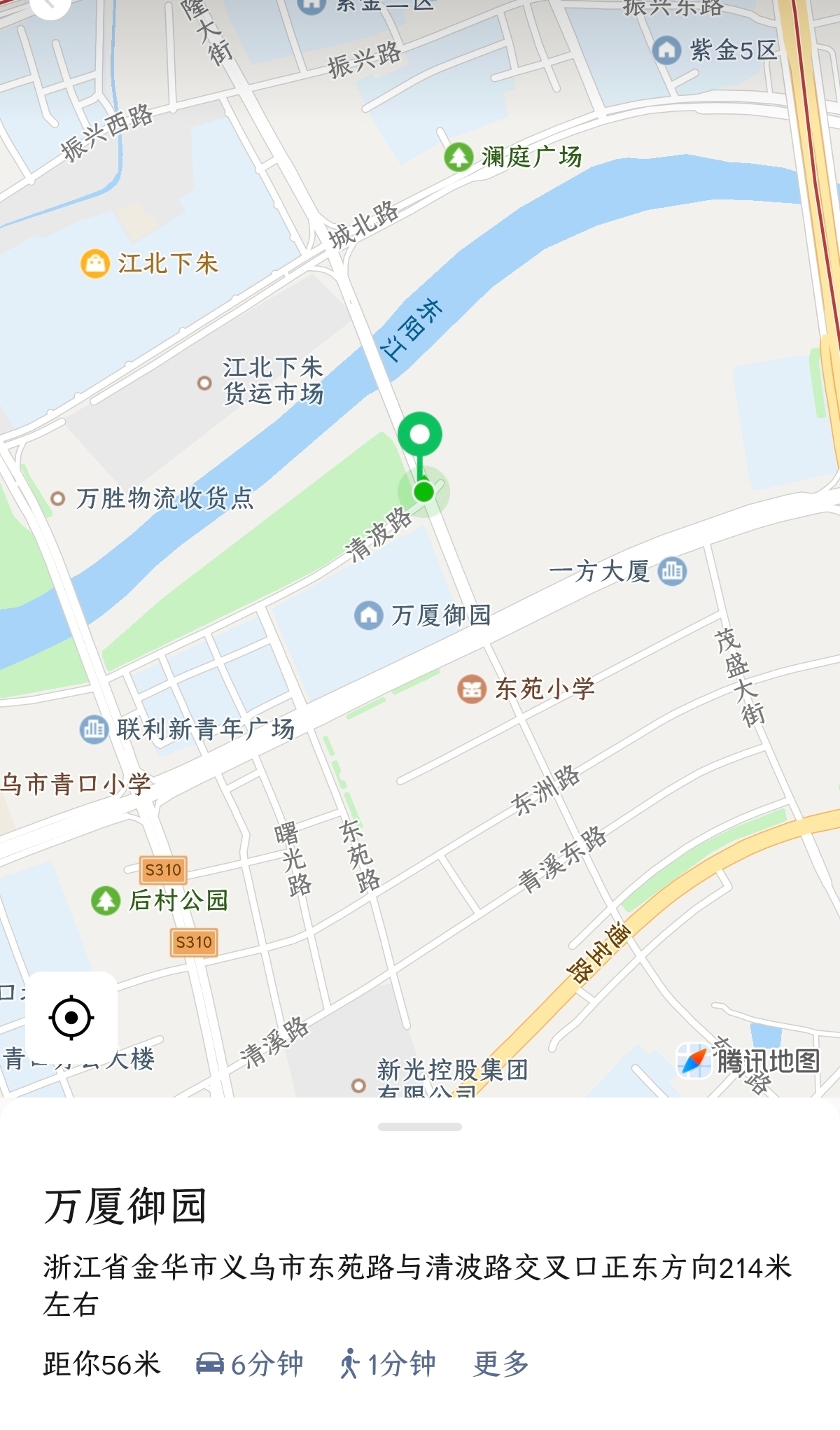Screen dimensions: 840x1430
Task: Open the 6分钟 driving route
Action: [249, 1364]
